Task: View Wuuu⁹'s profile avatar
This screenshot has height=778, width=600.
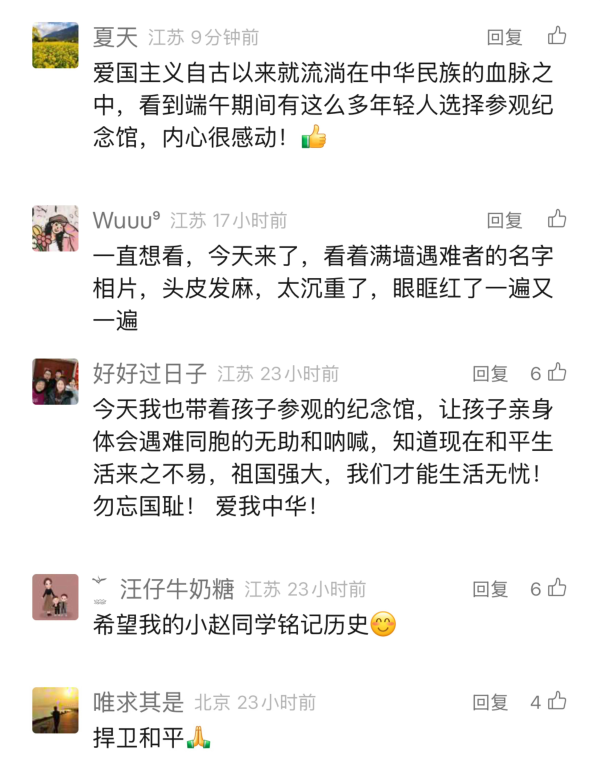Action: coord(55,229)
